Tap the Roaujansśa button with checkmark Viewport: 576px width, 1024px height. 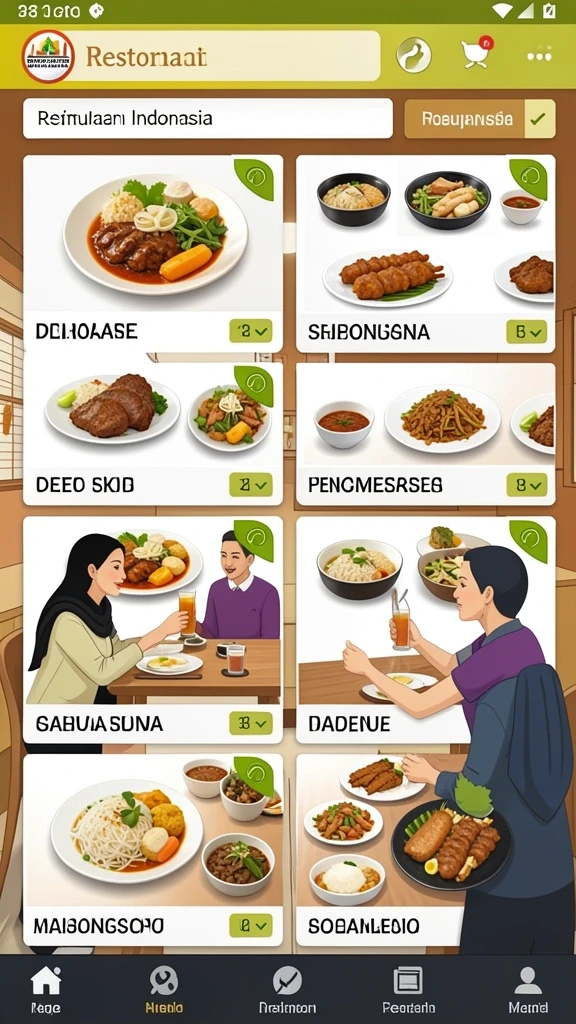[x=480, y=119]
